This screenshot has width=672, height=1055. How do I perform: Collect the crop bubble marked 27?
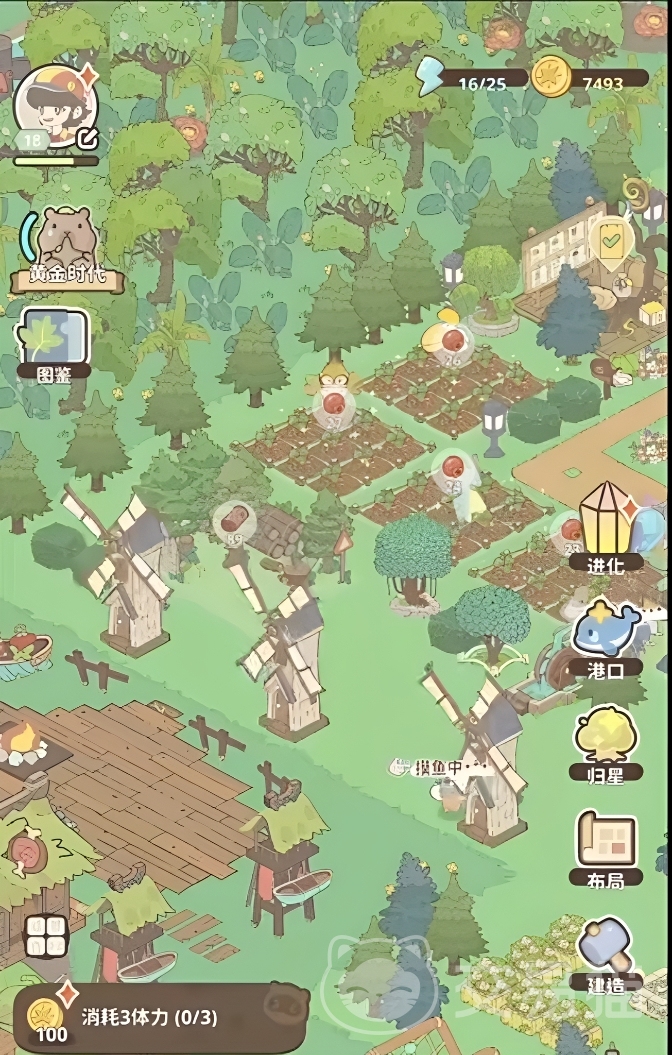(x=332, y=407)
